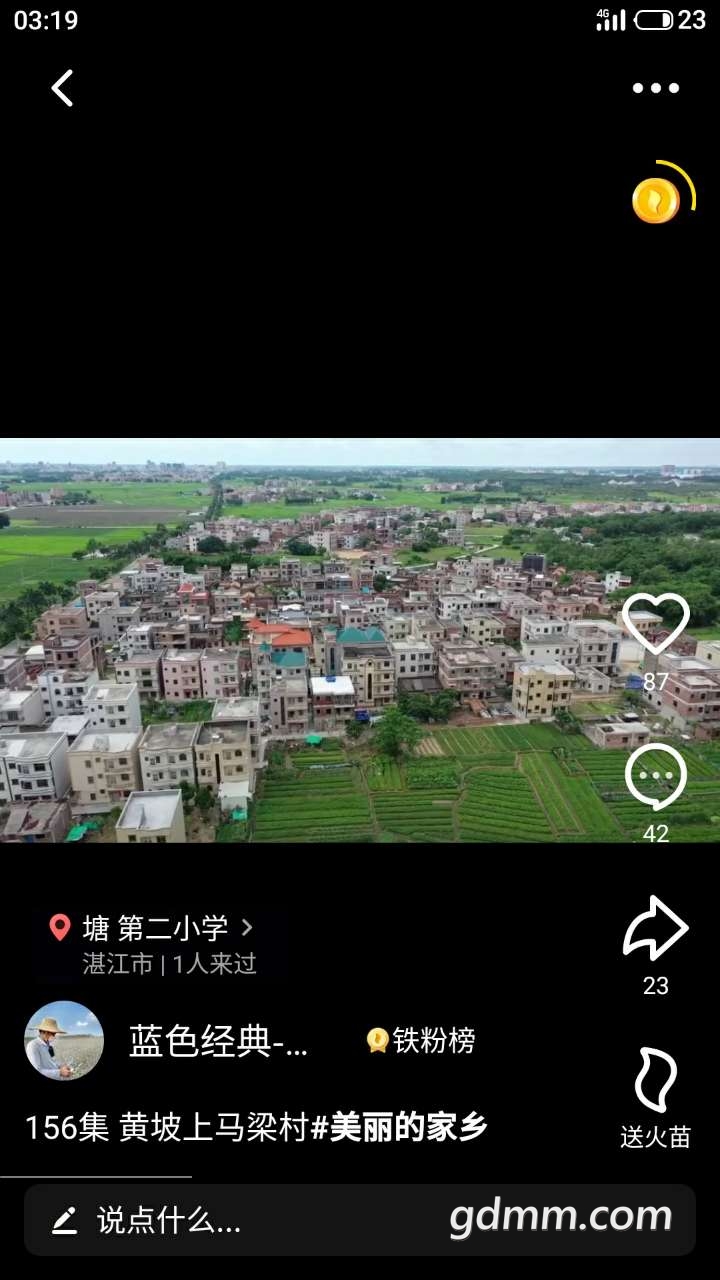Open the 铁粉榜 fan ranking
The height and width of the screenshot is (1280, 720).
click(421, 1041)
